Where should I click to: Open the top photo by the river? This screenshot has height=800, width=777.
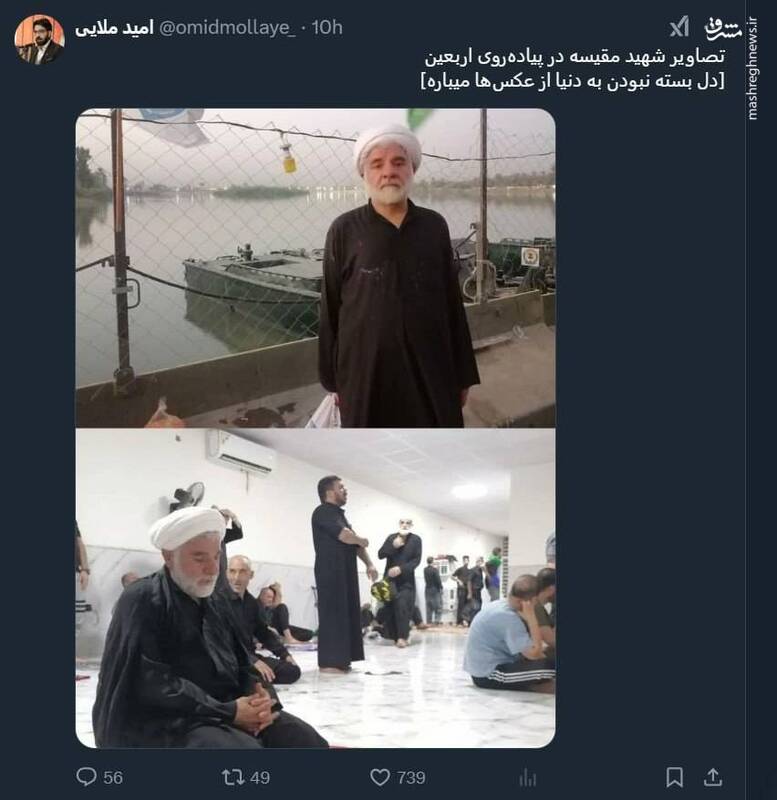[315, 268]
